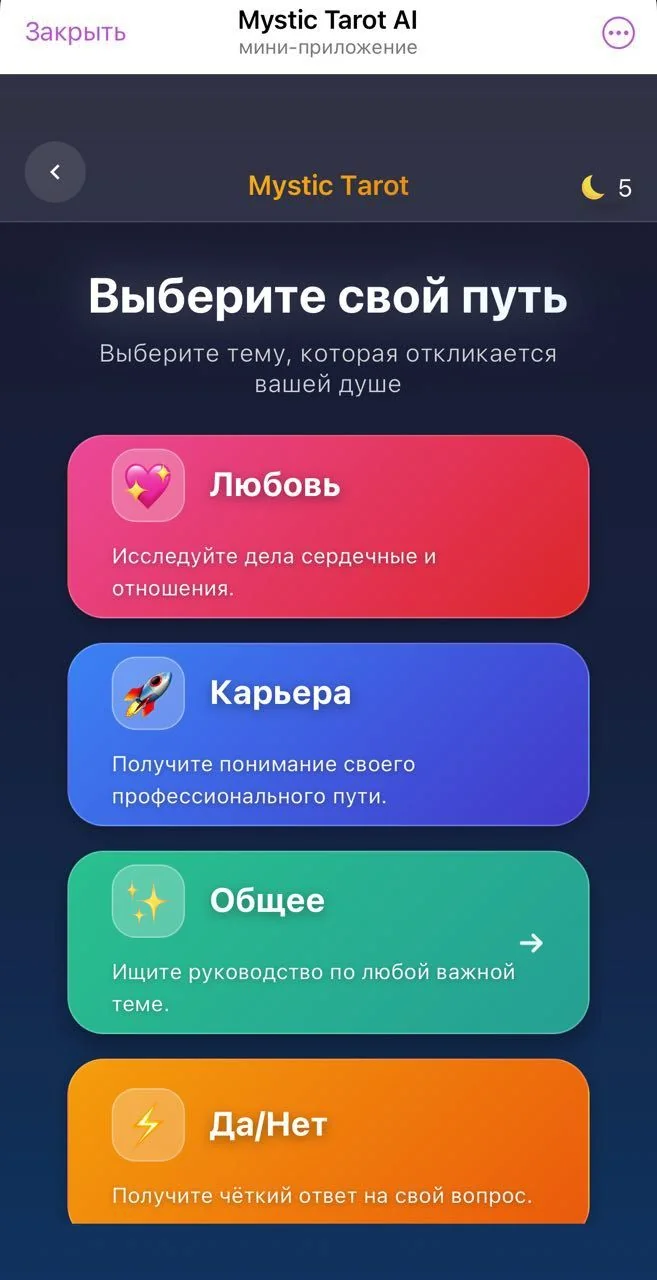
Task: Choose the Карьера reading card
Action: (328, 734)
